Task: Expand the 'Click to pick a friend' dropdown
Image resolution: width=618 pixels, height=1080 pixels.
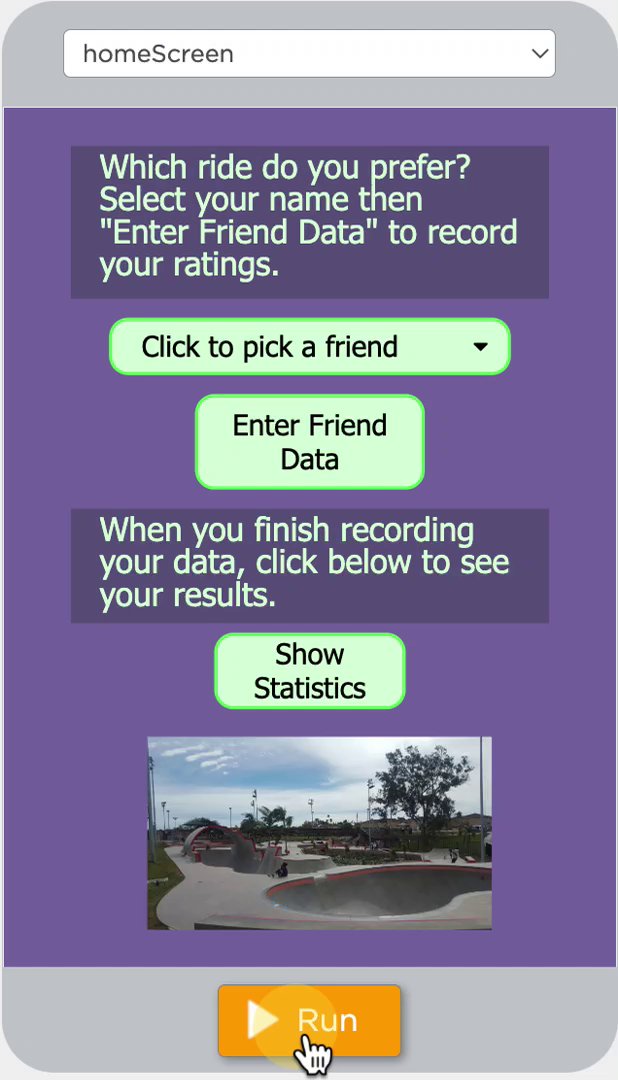Action: coord(309,347)
